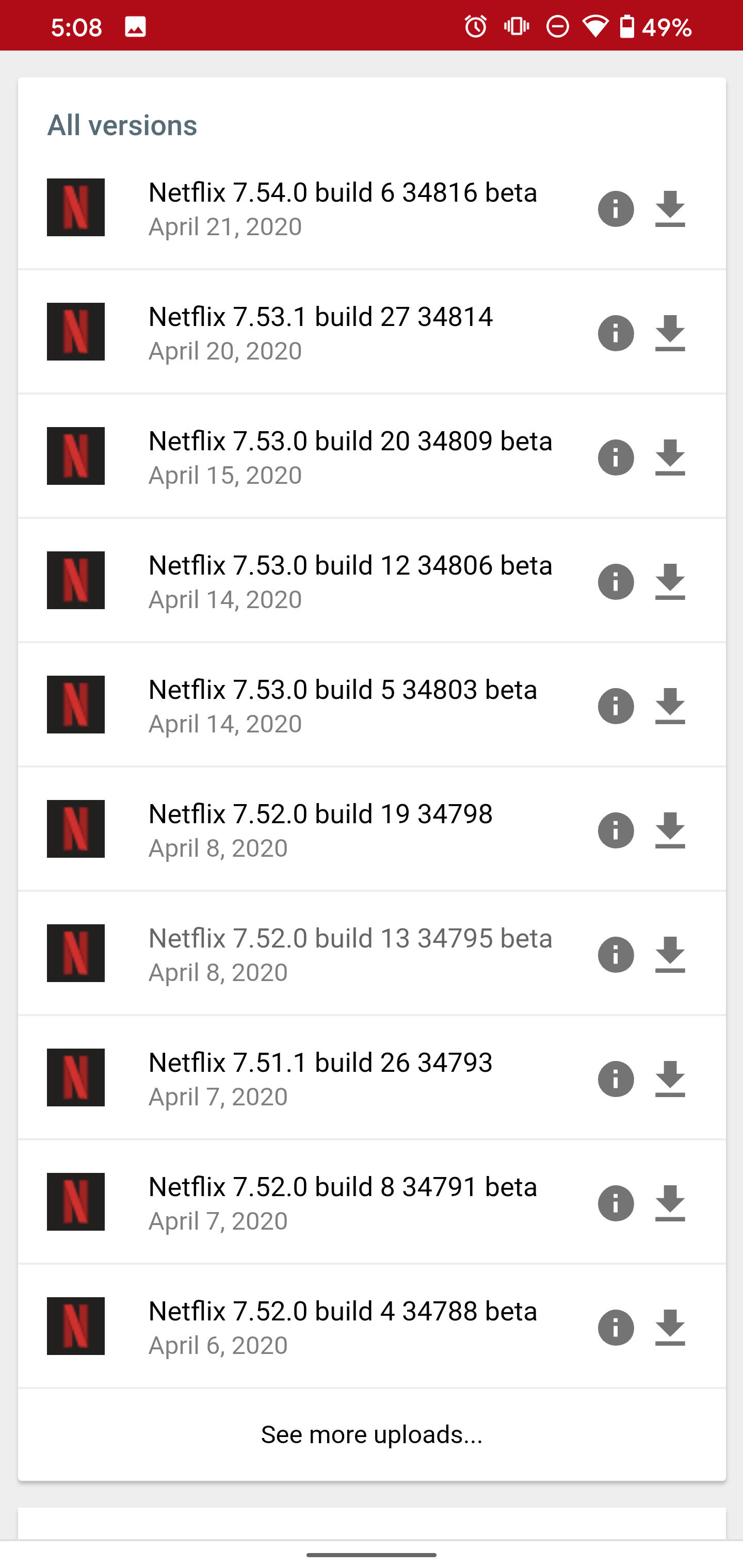
Task: Show info for Netflix 7.53.0 build 12
Action: [616, 581]
